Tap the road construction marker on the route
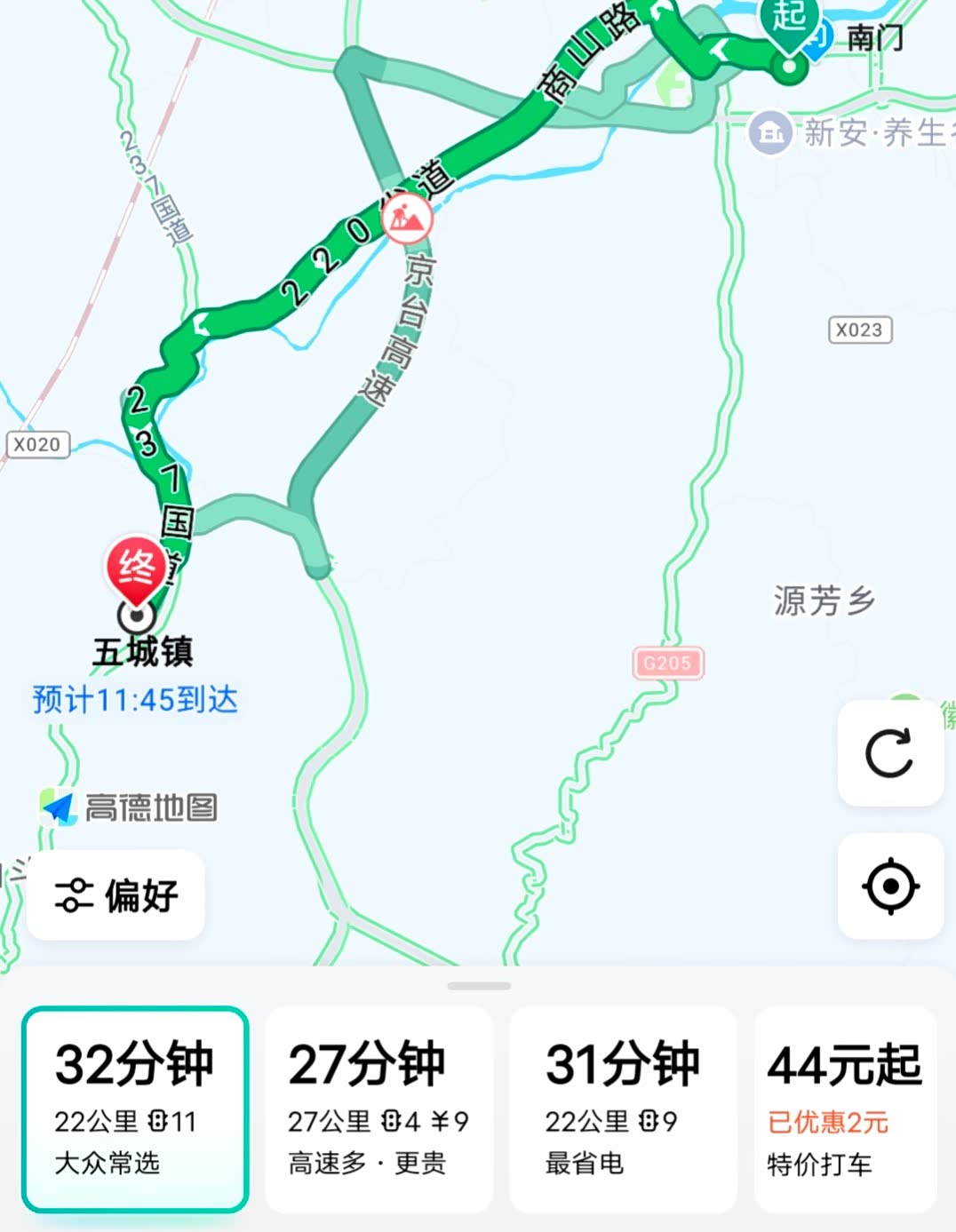Viewport: 956px width, 1232px height. coord(407,218)
